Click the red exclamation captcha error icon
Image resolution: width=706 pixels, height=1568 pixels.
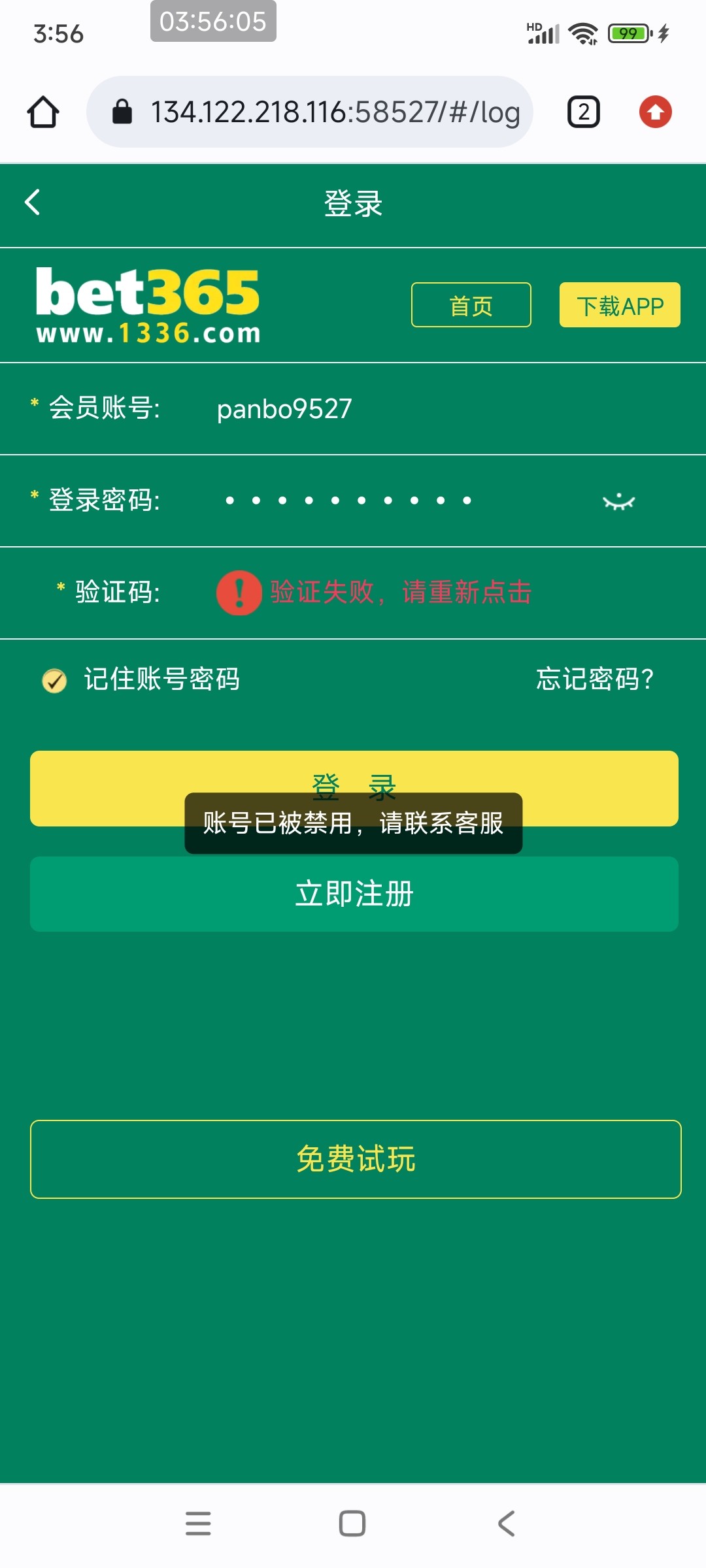click(x=237, y=593)
